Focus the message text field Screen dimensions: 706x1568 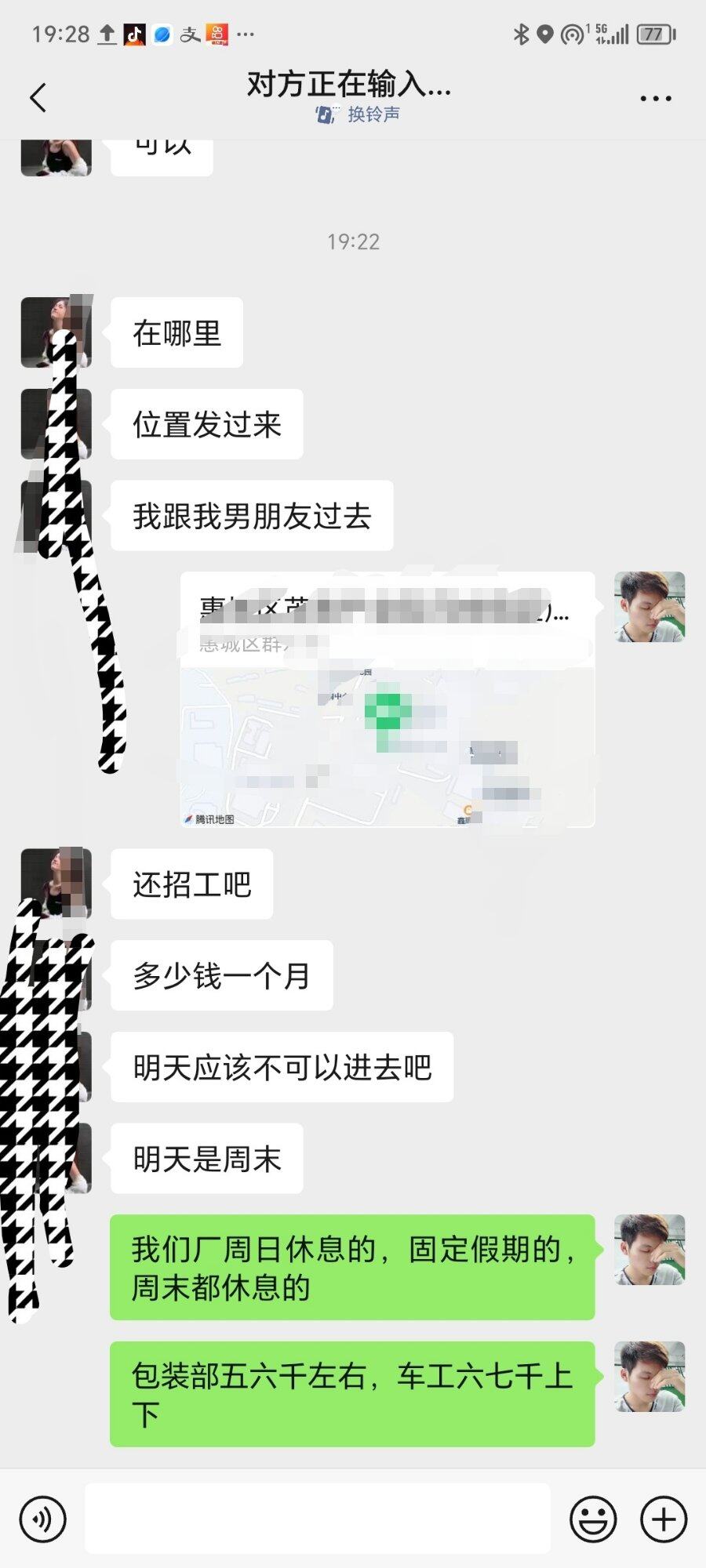click(x=318, y=1519)
